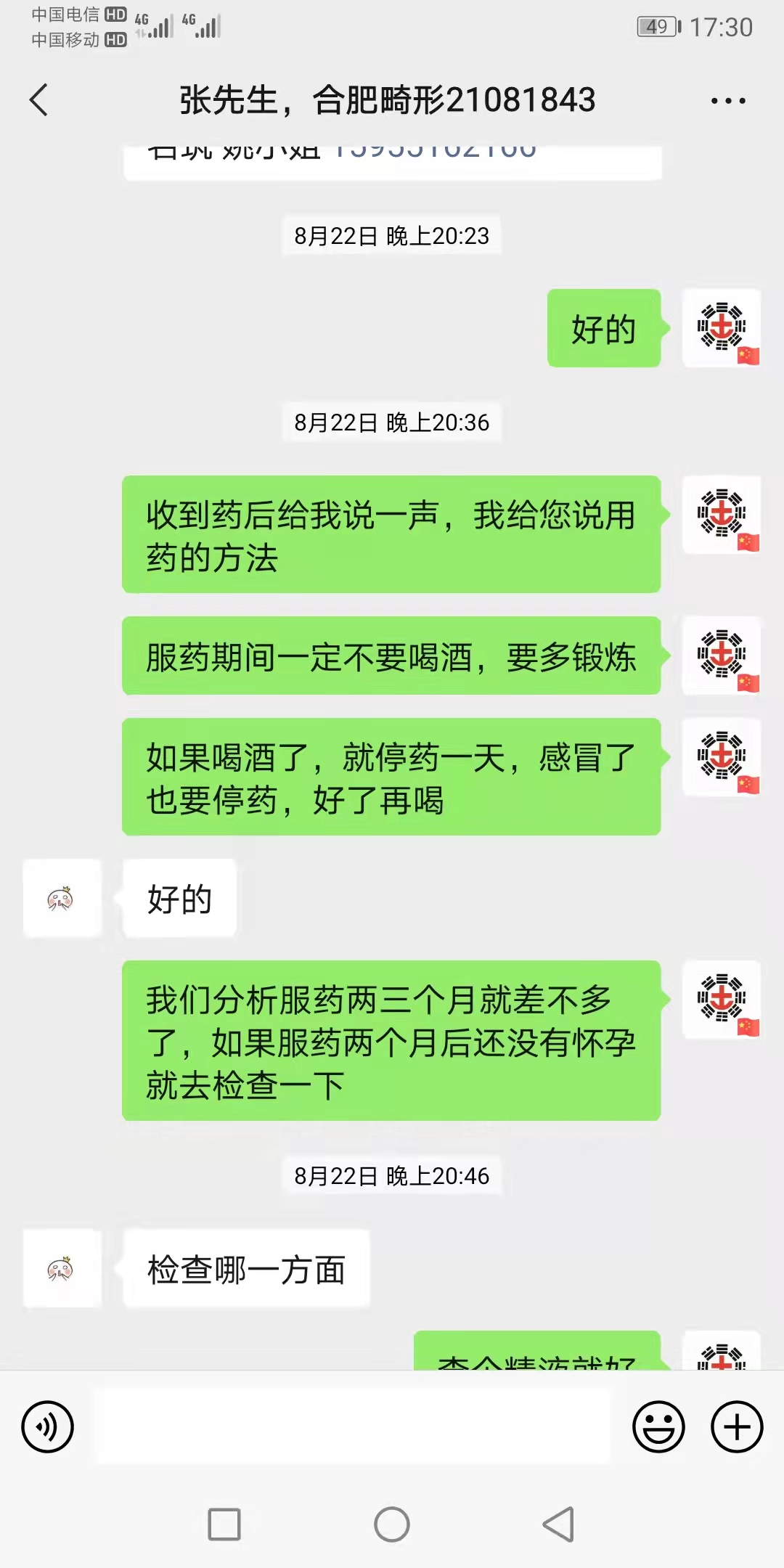The image size is (784, 1568).
Task: Tap the message text input field
Action: pos(354,1427)
